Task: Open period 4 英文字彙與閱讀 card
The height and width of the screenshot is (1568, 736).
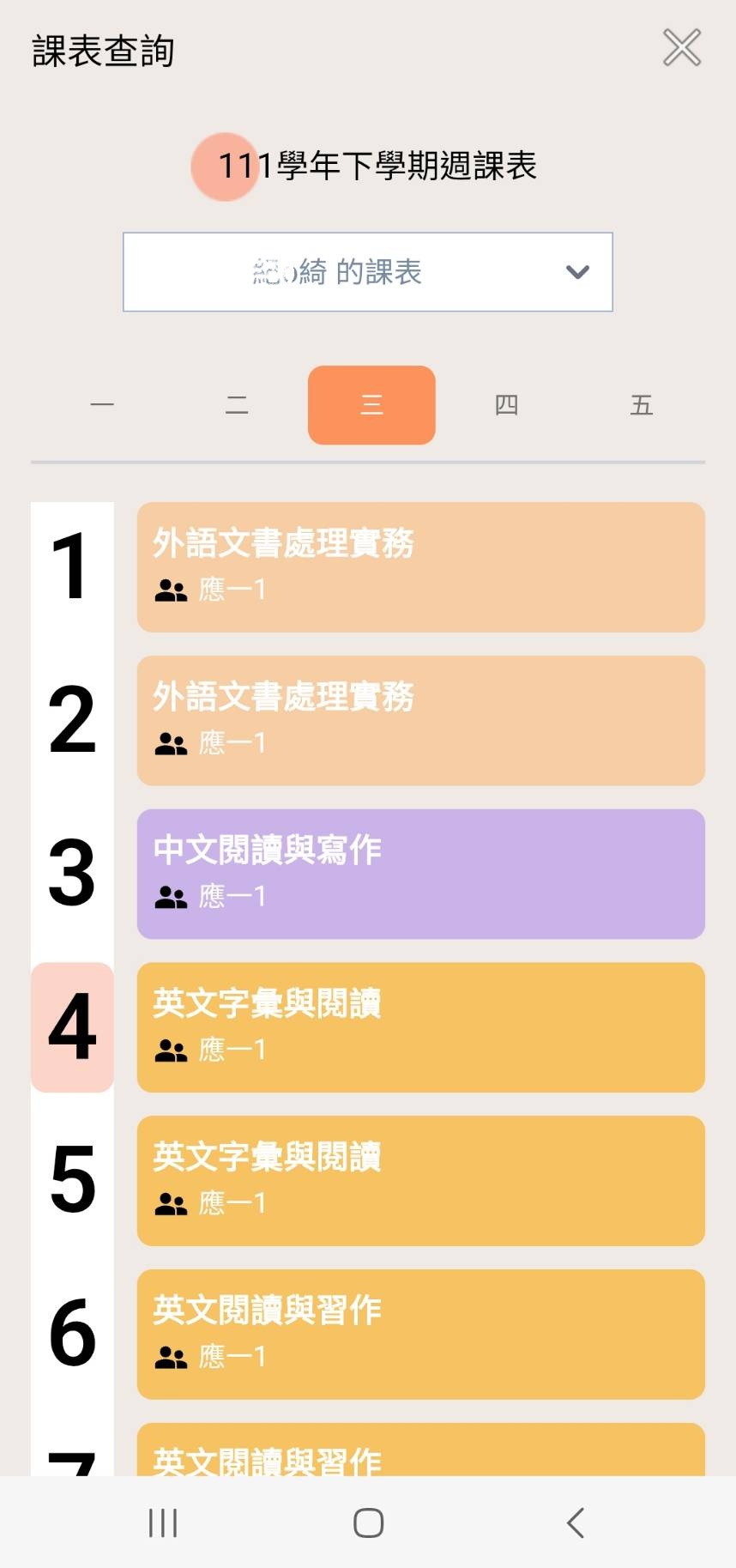Action: [x=421, y=1027]
